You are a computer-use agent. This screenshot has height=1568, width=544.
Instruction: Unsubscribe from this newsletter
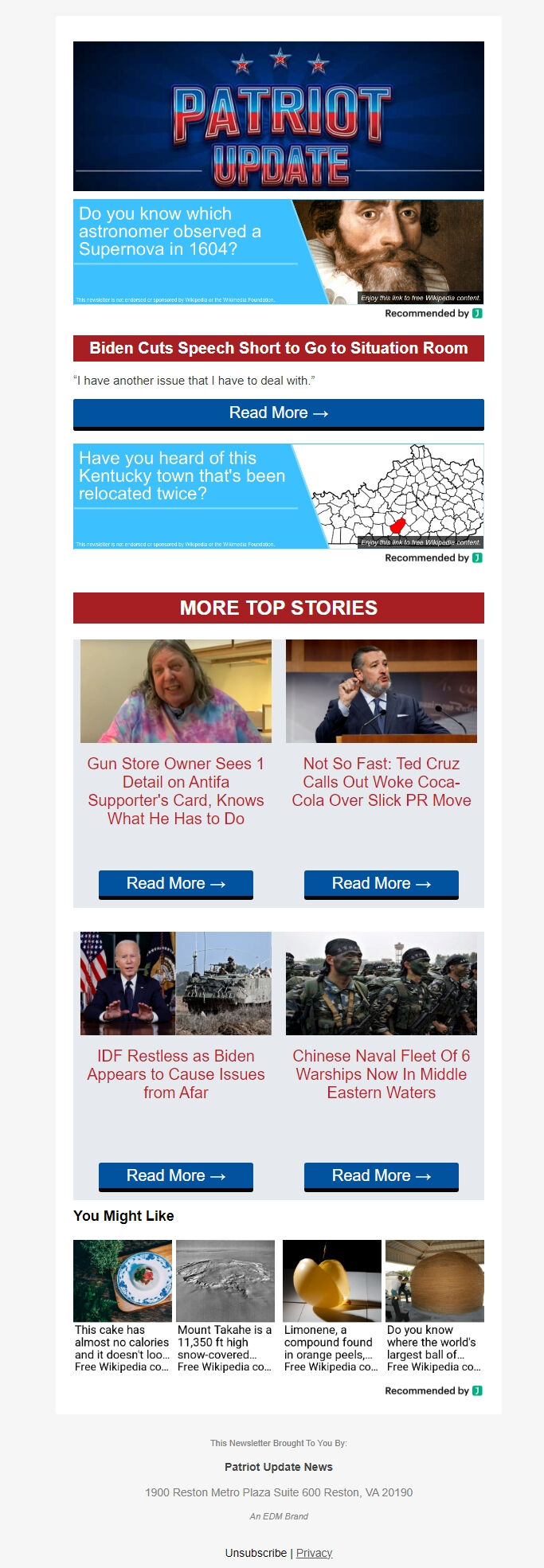pos(256,1553)
